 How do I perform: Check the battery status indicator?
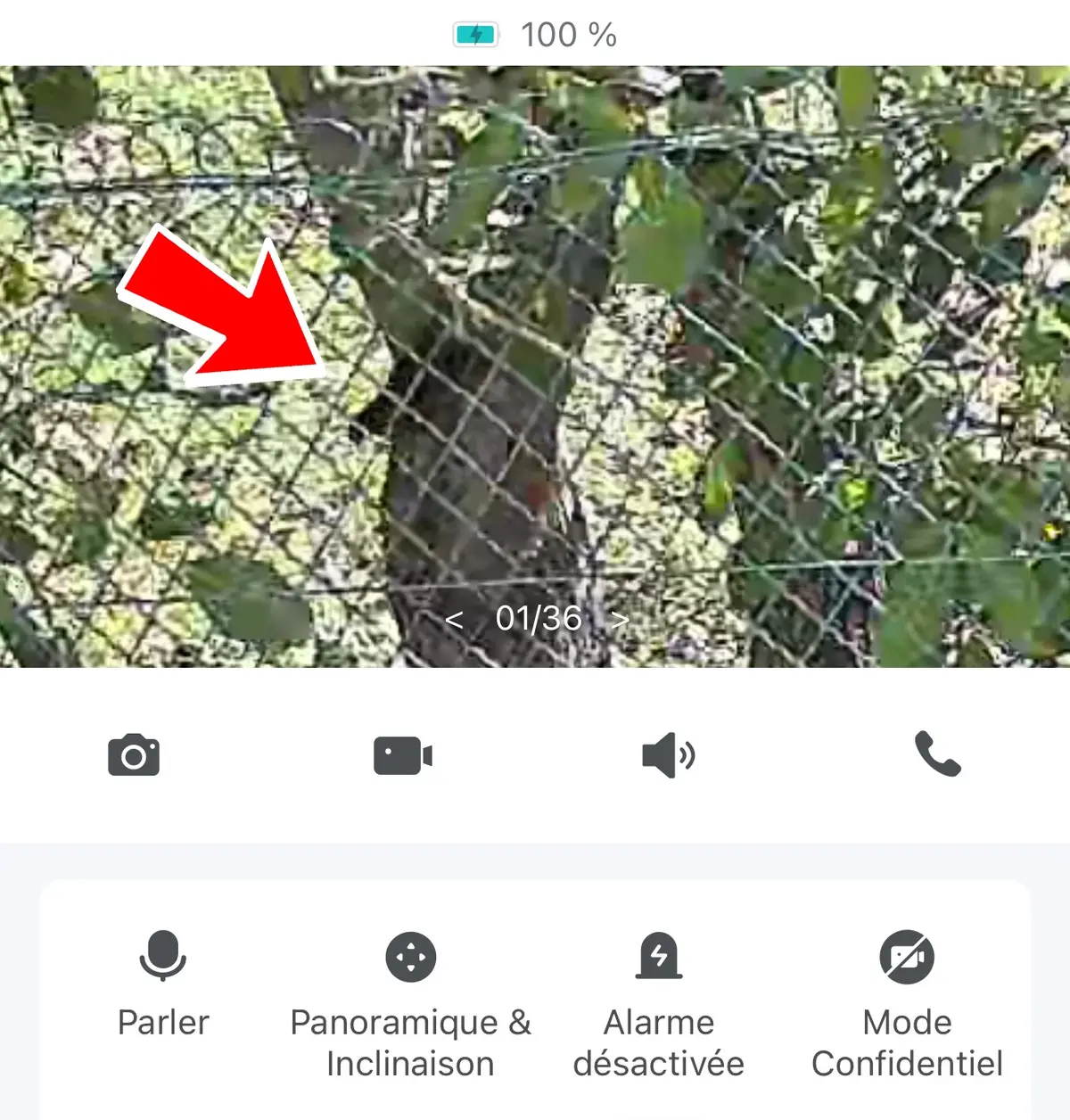click(x=478, y=34)
